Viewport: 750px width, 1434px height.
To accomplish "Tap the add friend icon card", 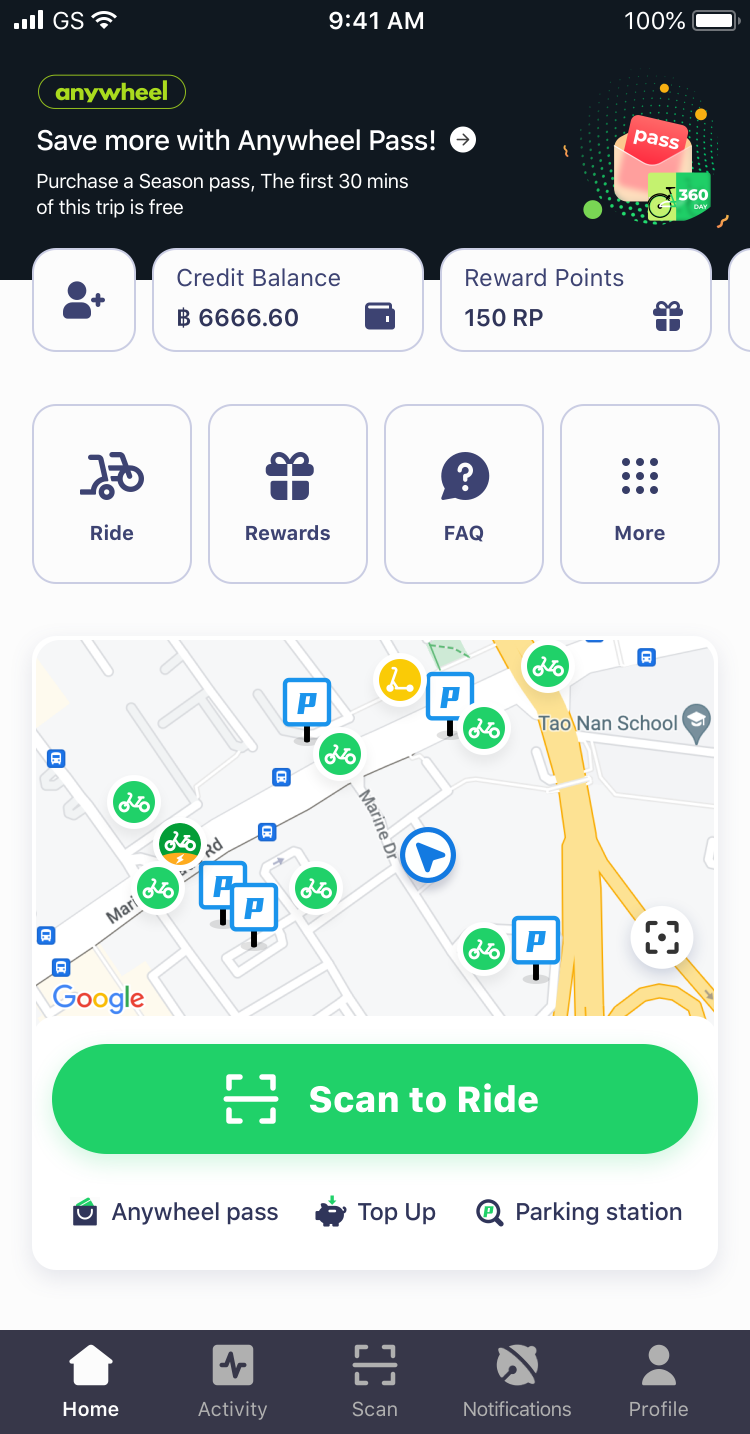I will coord(84,300).
